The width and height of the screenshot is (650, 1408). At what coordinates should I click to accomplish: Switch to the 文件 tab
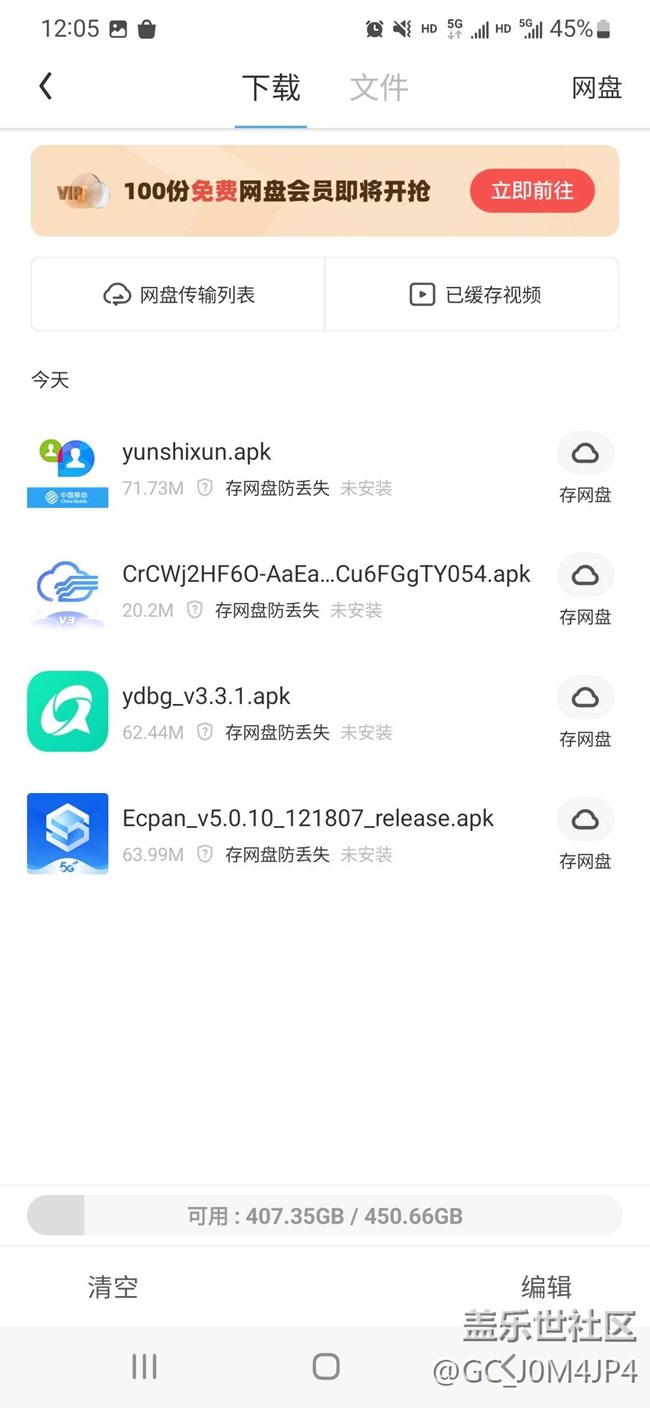click(x=379, y=88)
